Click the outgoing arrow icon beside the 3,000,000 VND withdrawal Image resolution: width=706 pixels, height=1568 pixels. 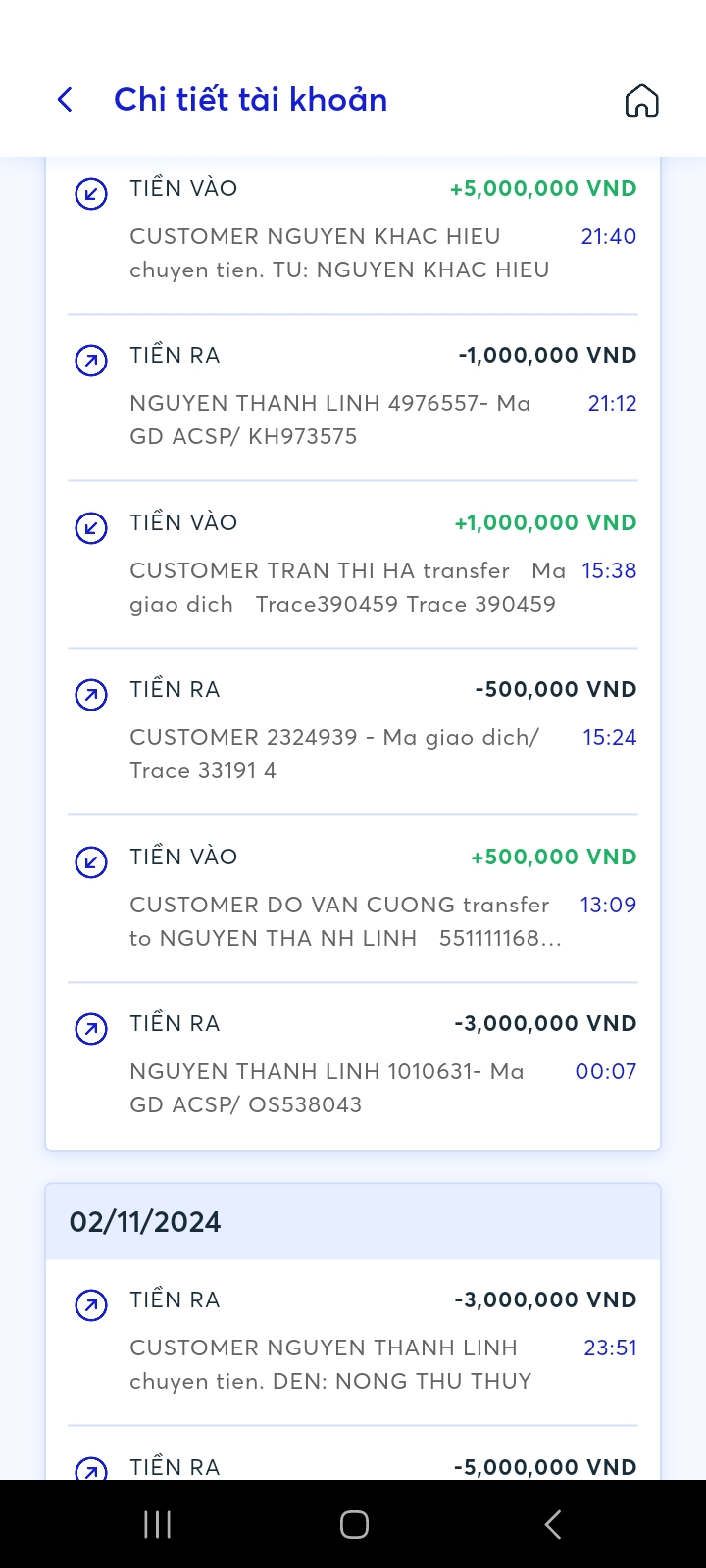pos(90,1029)
